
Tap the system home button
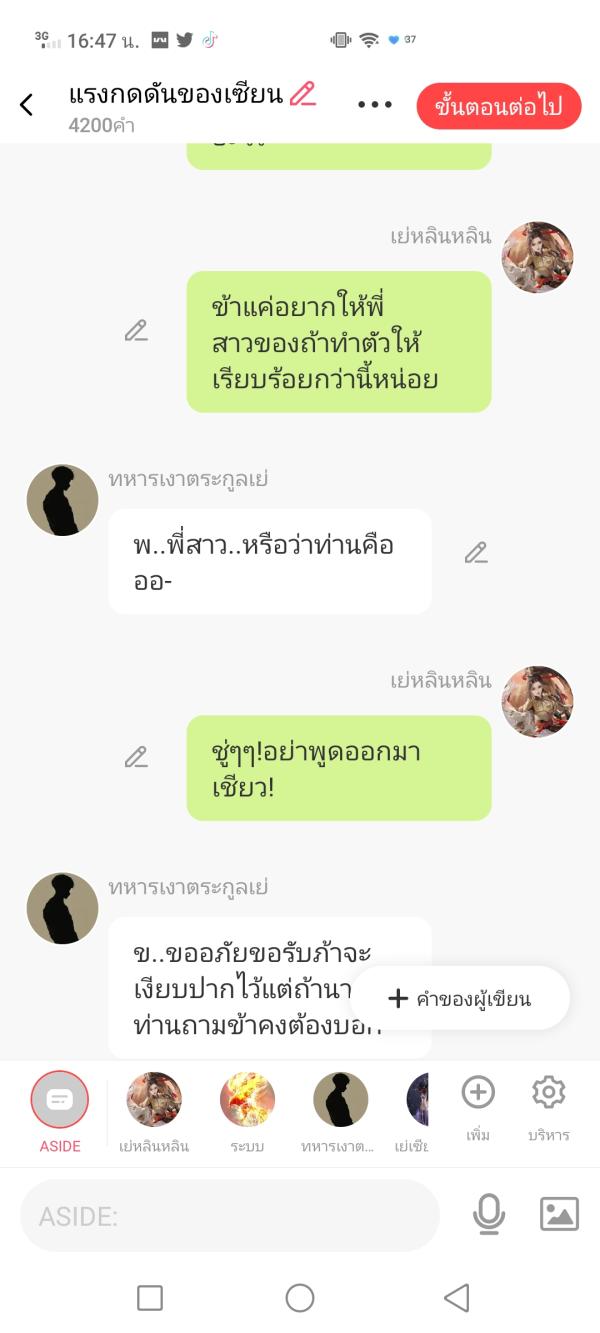tap(300, 1298)
